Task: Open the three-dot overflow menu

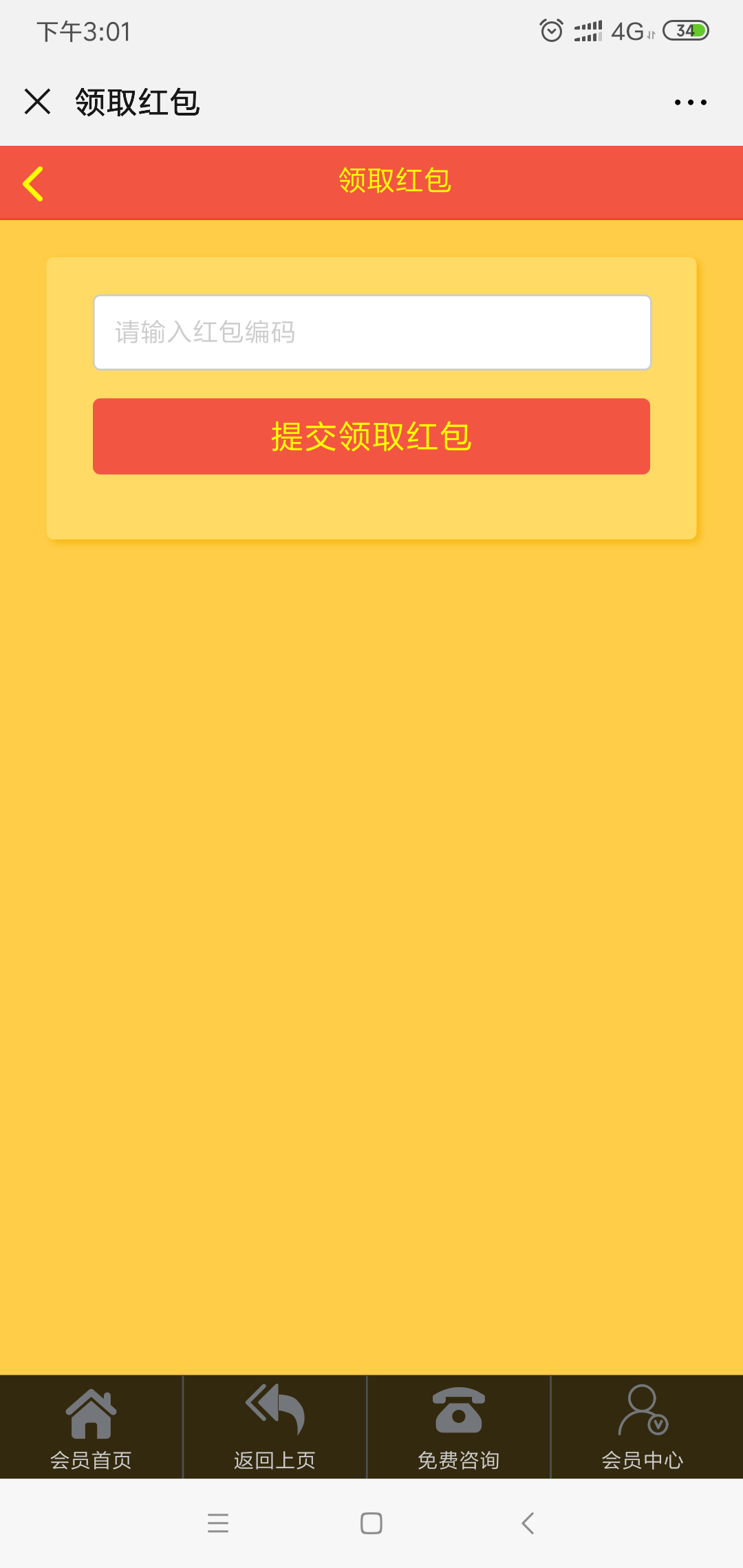Action: pyautogui.click(x=690, y=102)
